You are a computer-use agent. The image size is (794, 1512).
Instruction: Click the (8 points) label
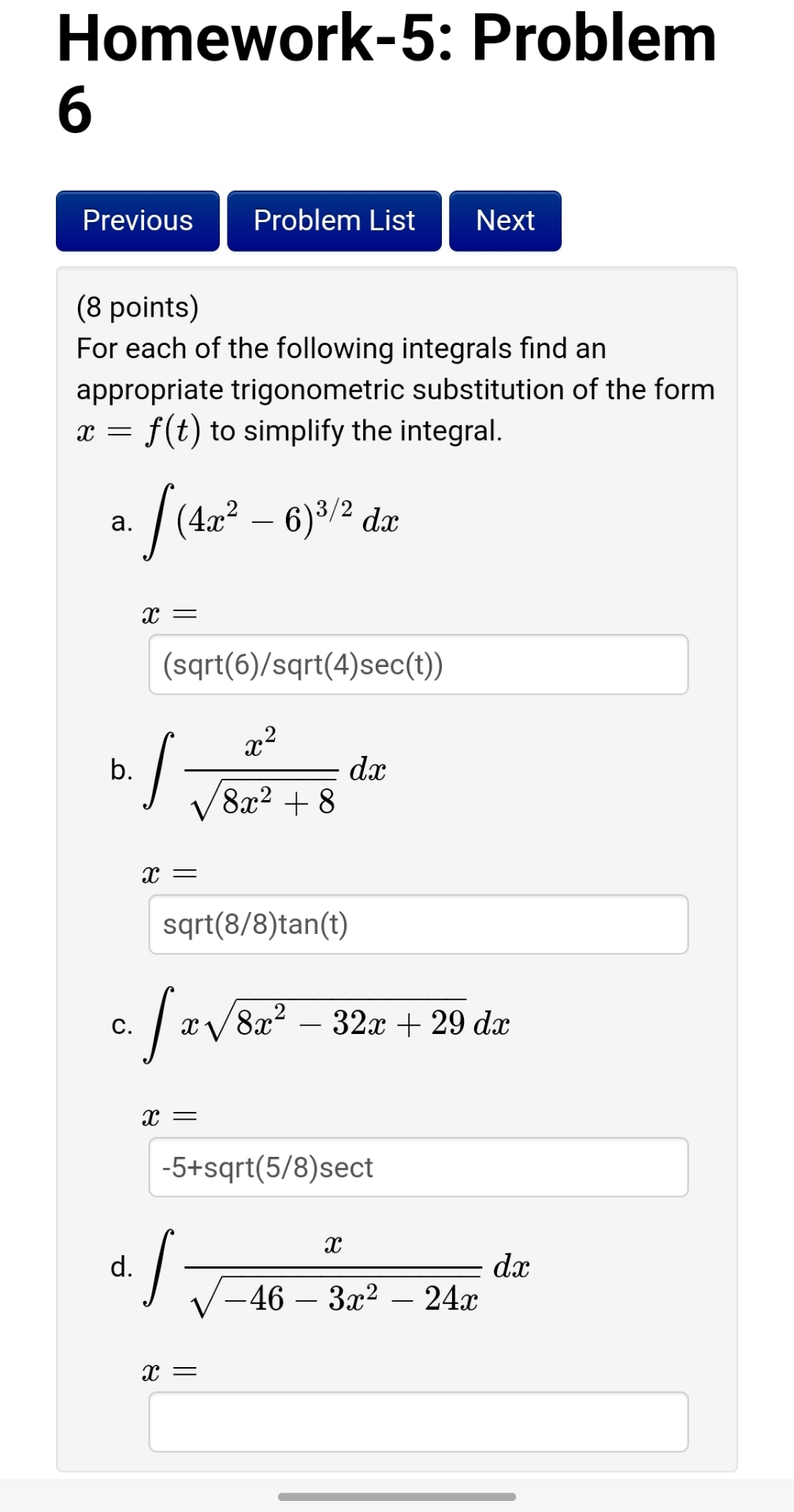click(138, 308)
